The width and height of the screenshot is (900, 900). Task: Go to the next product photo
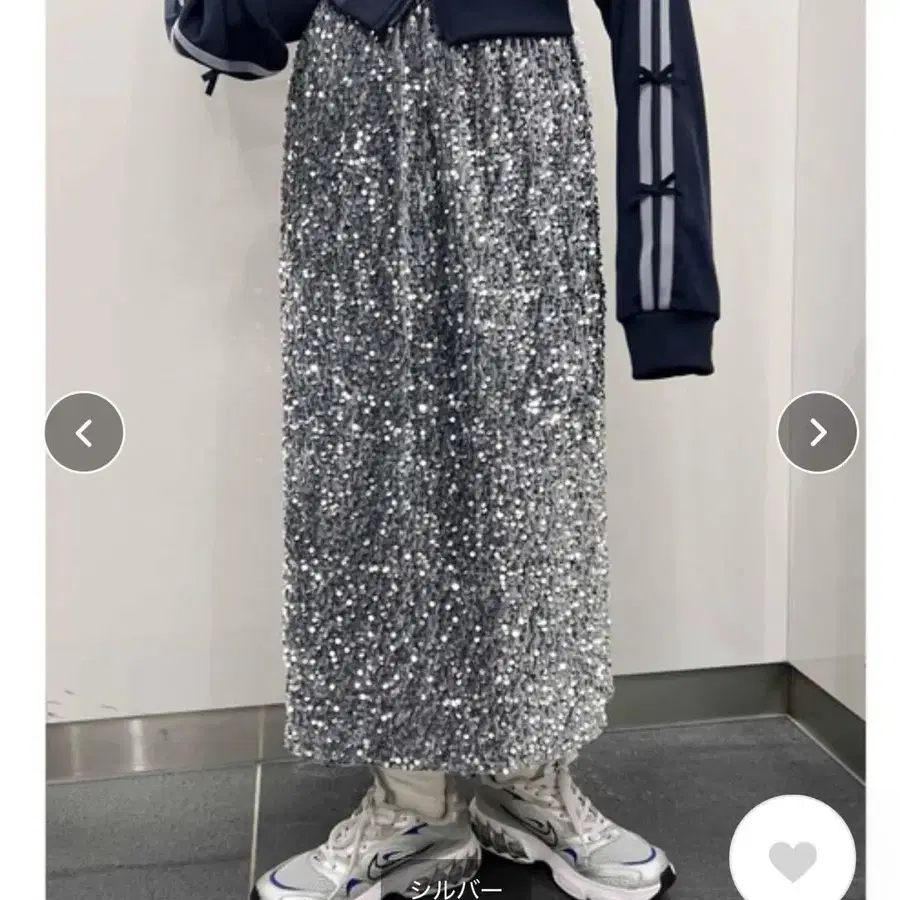(x=817, y=432)
